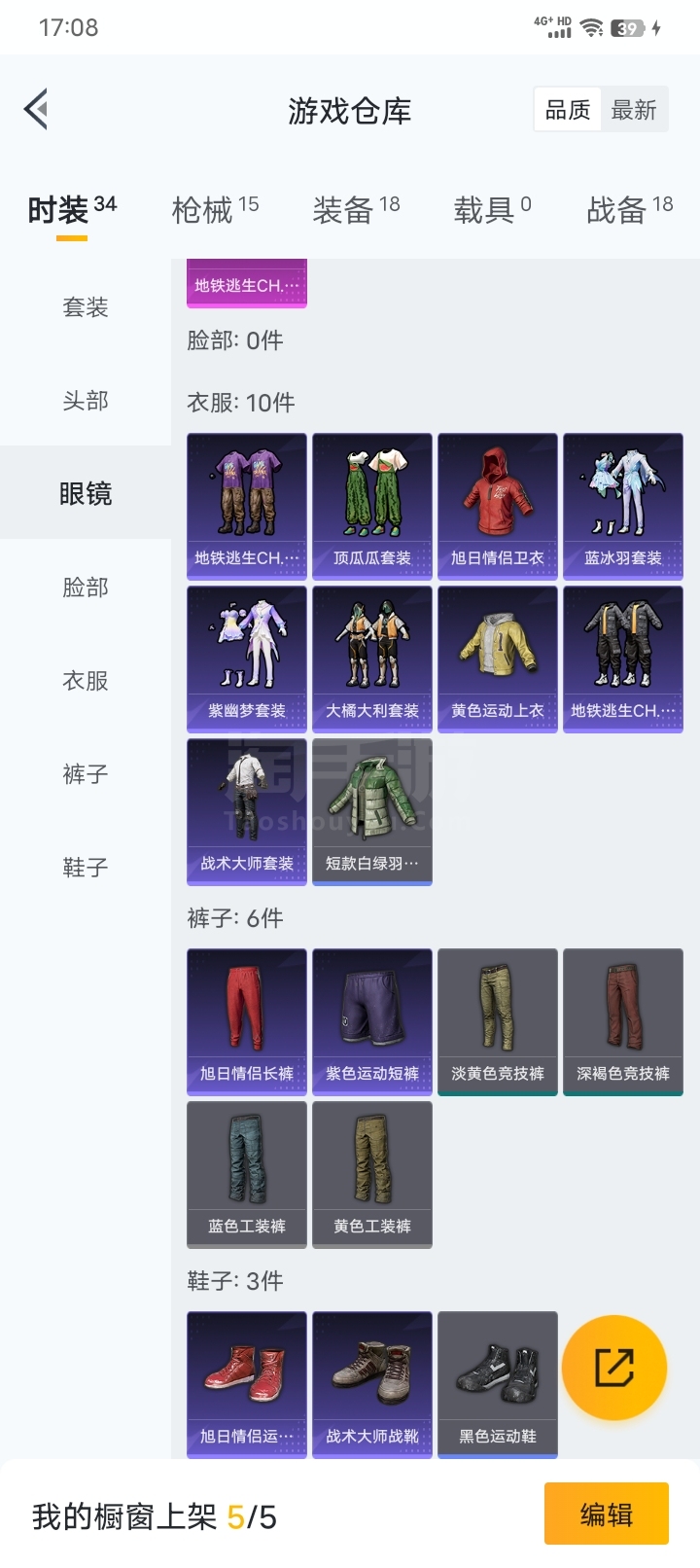The width and height of the screenshot is (700, 1568).
Task: View the 紫幽梦套装 item
Action: click(x=247, y=659)
